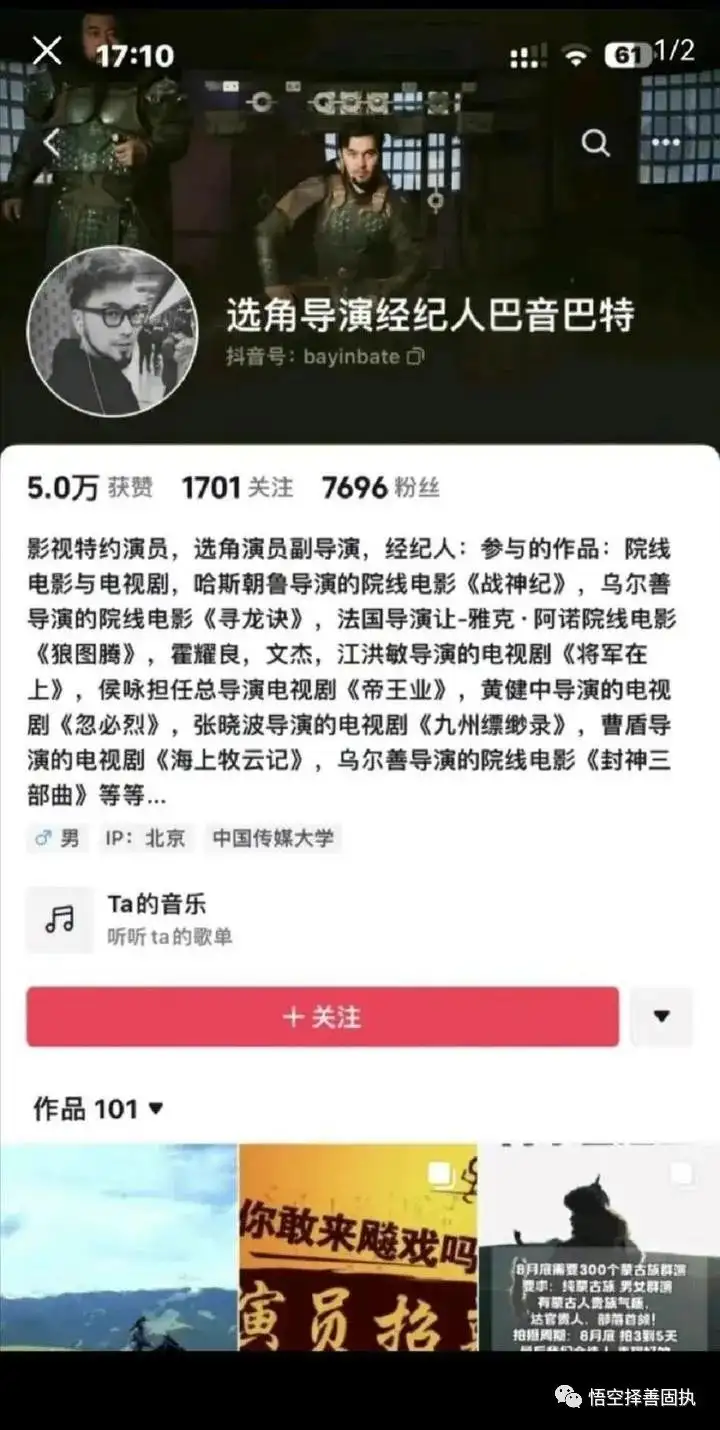This screenshot has height=1430, width=720.
Task: Expand the arrow button beside 关注
Action: coord(661,1017)
